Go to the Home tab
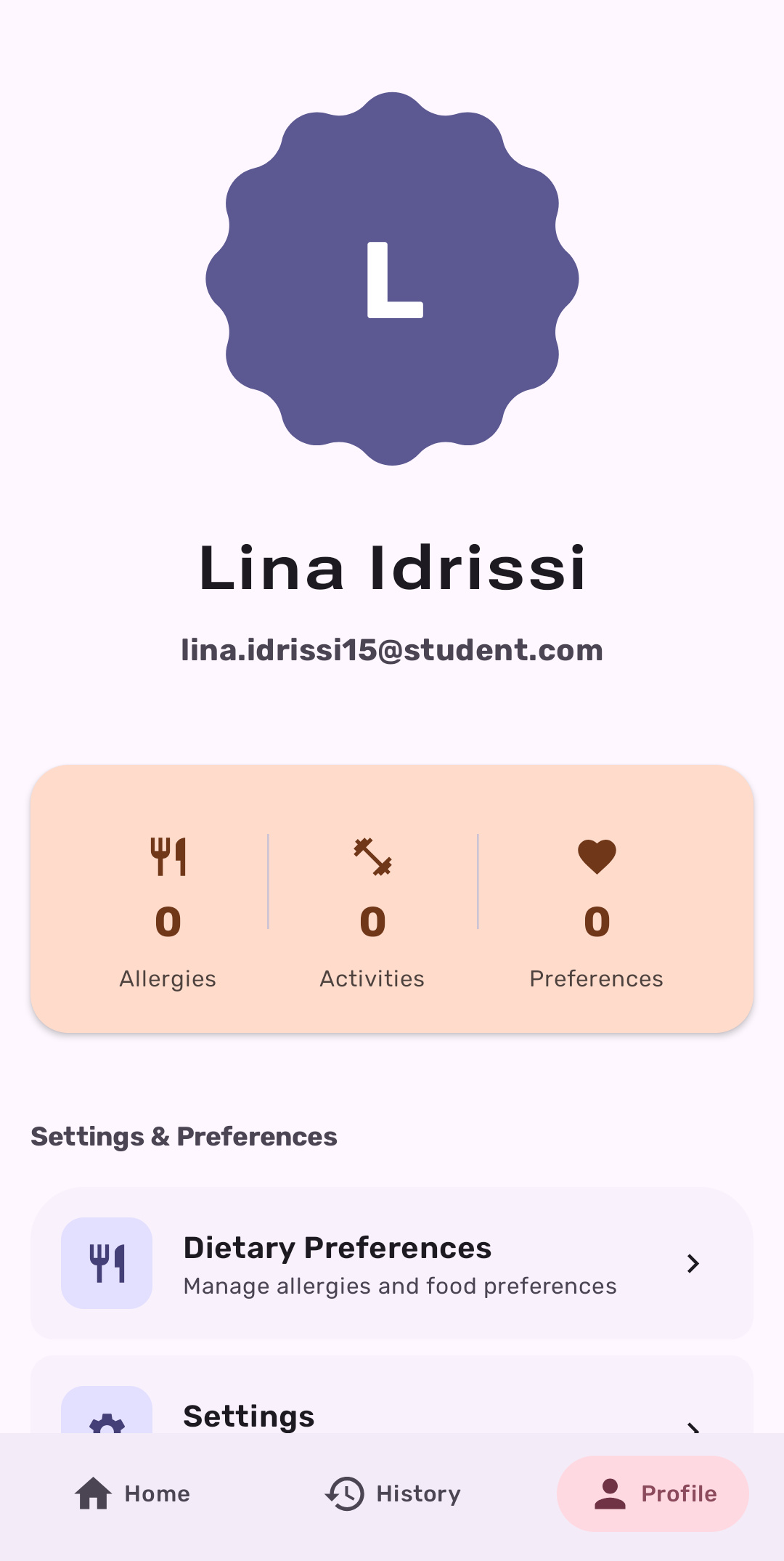This screenshot has height=1561, width=784. click(132, 1493)
